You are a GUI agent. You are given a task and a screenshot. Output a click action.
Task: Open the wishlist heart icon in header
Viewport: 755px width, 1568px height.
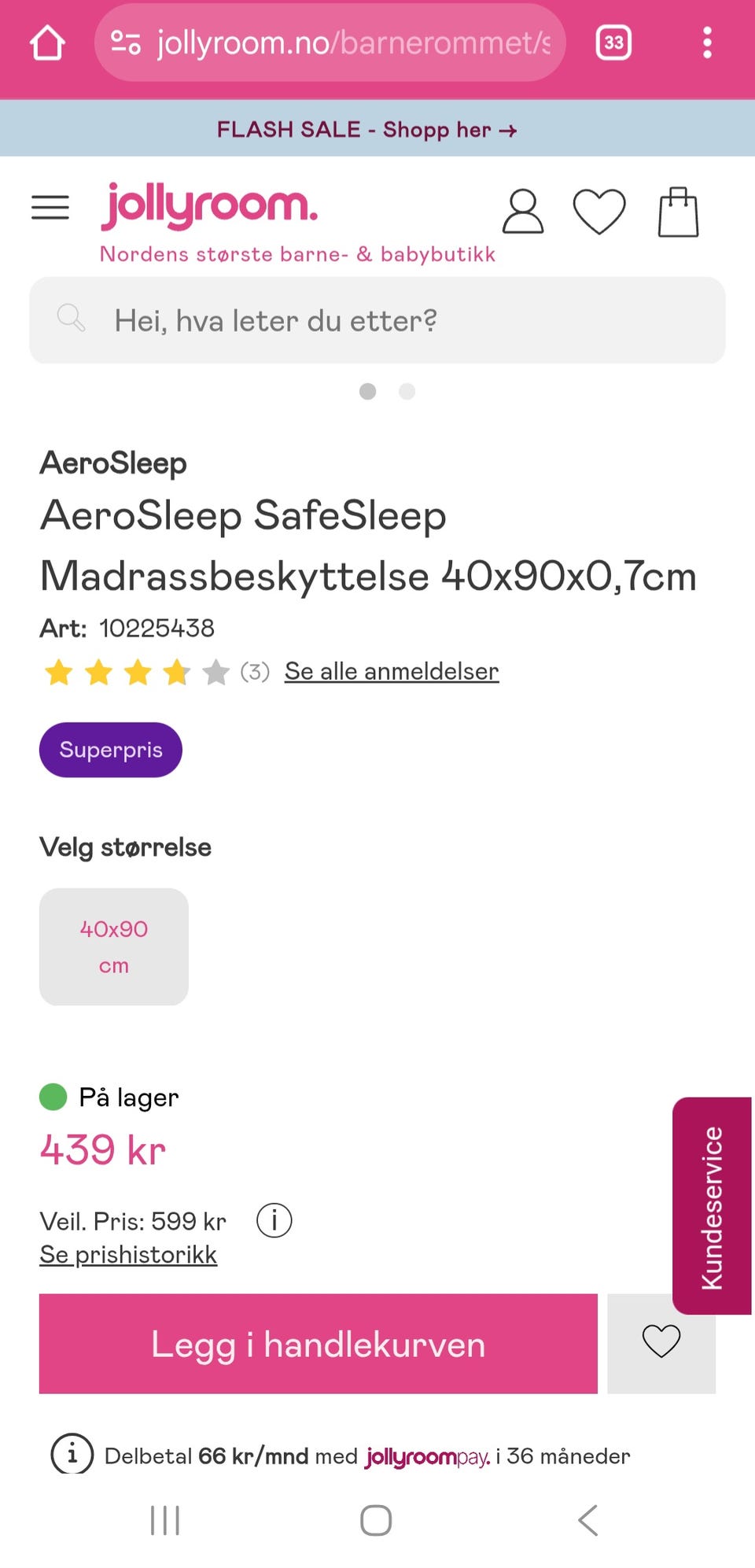(600, 211)
